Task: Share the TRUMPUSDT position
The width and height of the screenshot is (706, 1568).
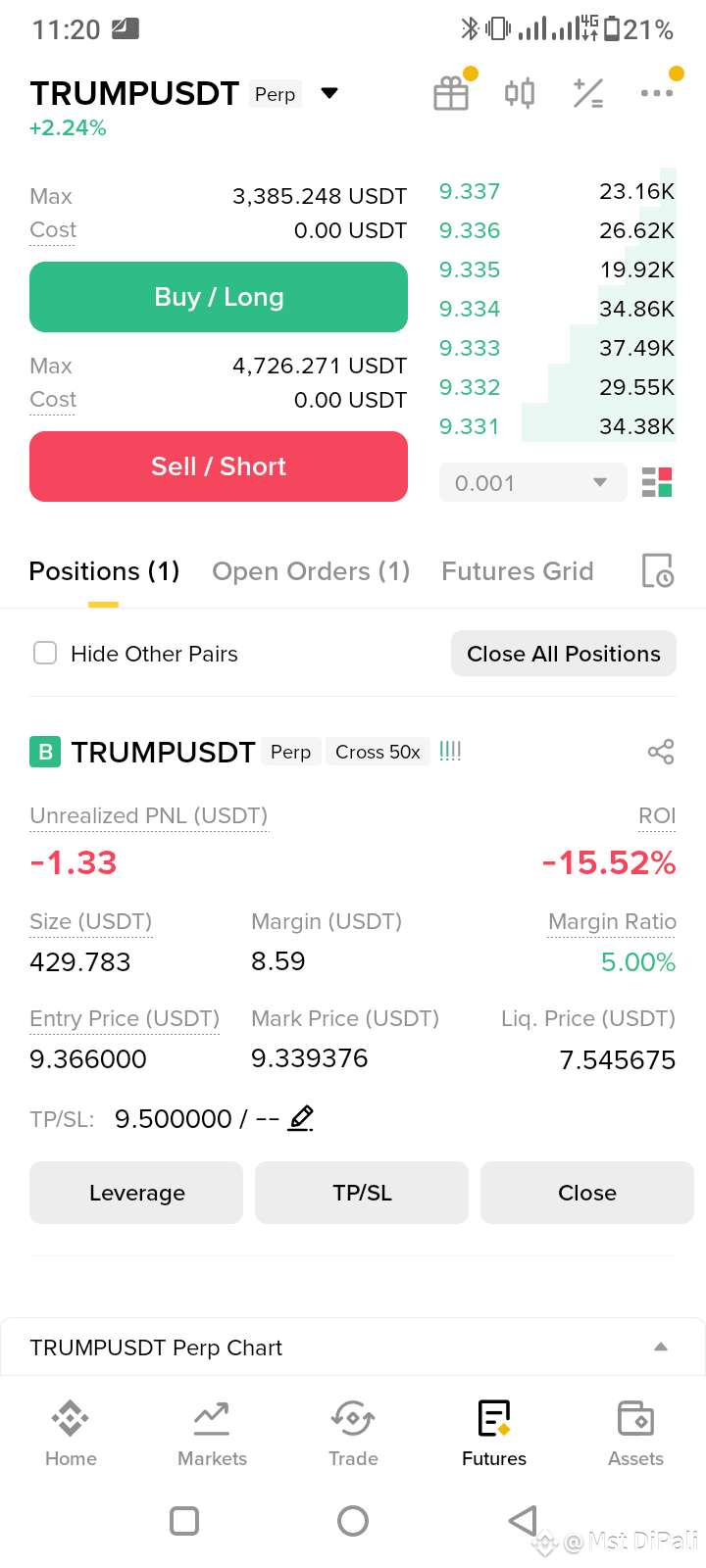Action: pos(661,752)
